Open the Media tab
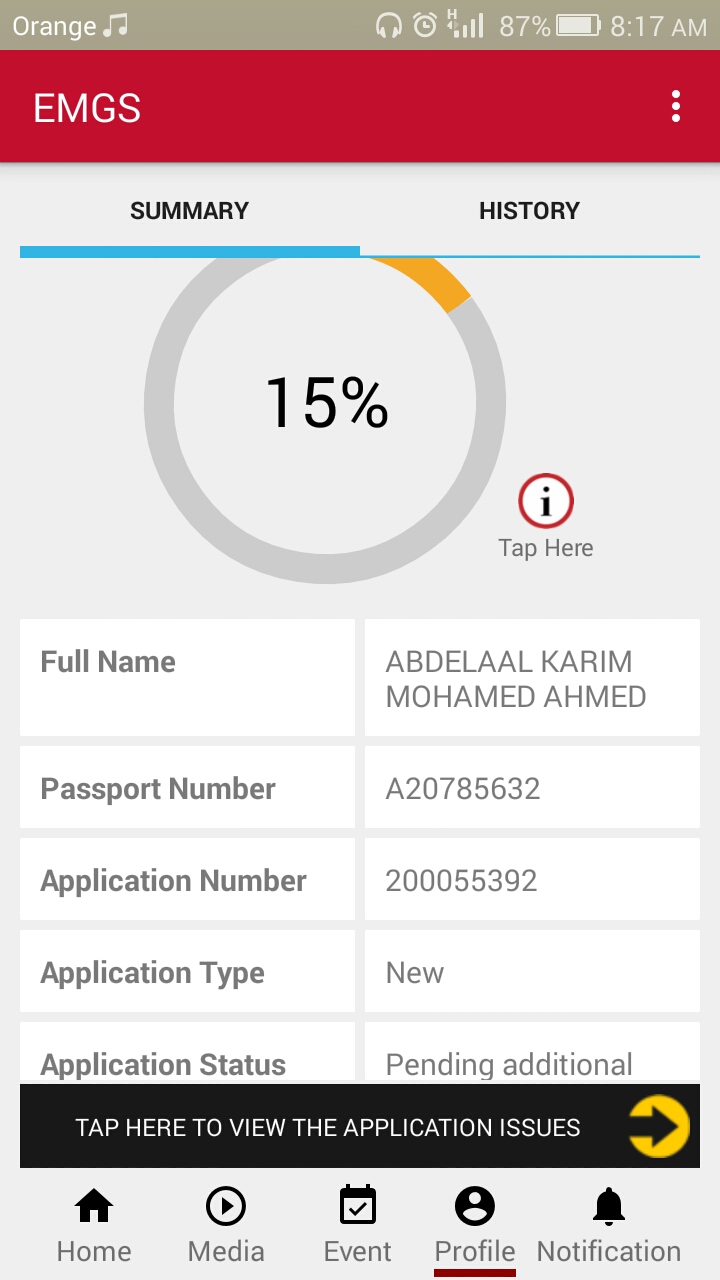Screen dimensions: 720x1280 226,1226
